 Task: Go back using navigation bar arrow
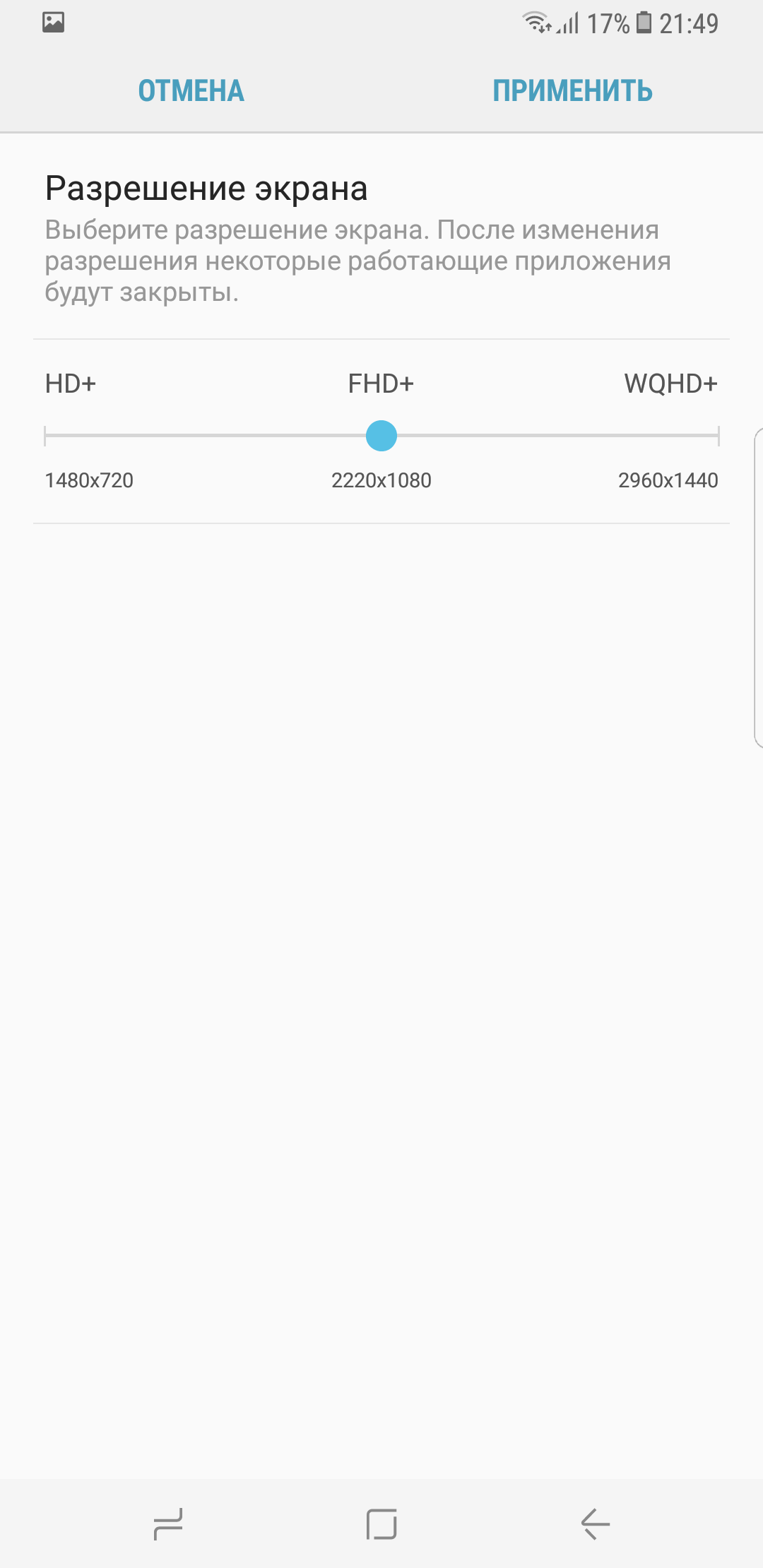coord(596,1524)
